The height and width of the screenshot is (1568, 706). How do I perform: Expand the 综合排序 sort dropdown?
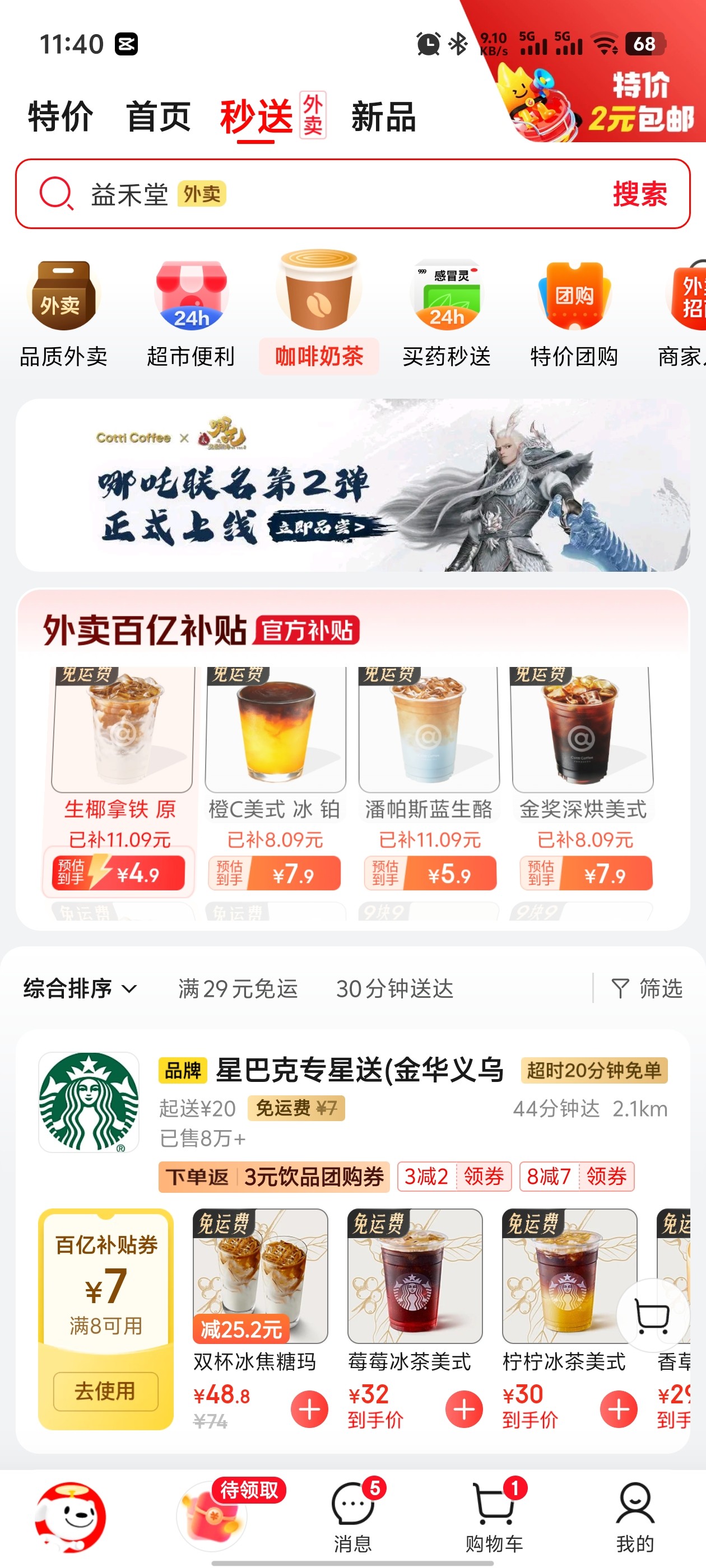(x=80, y=988)
